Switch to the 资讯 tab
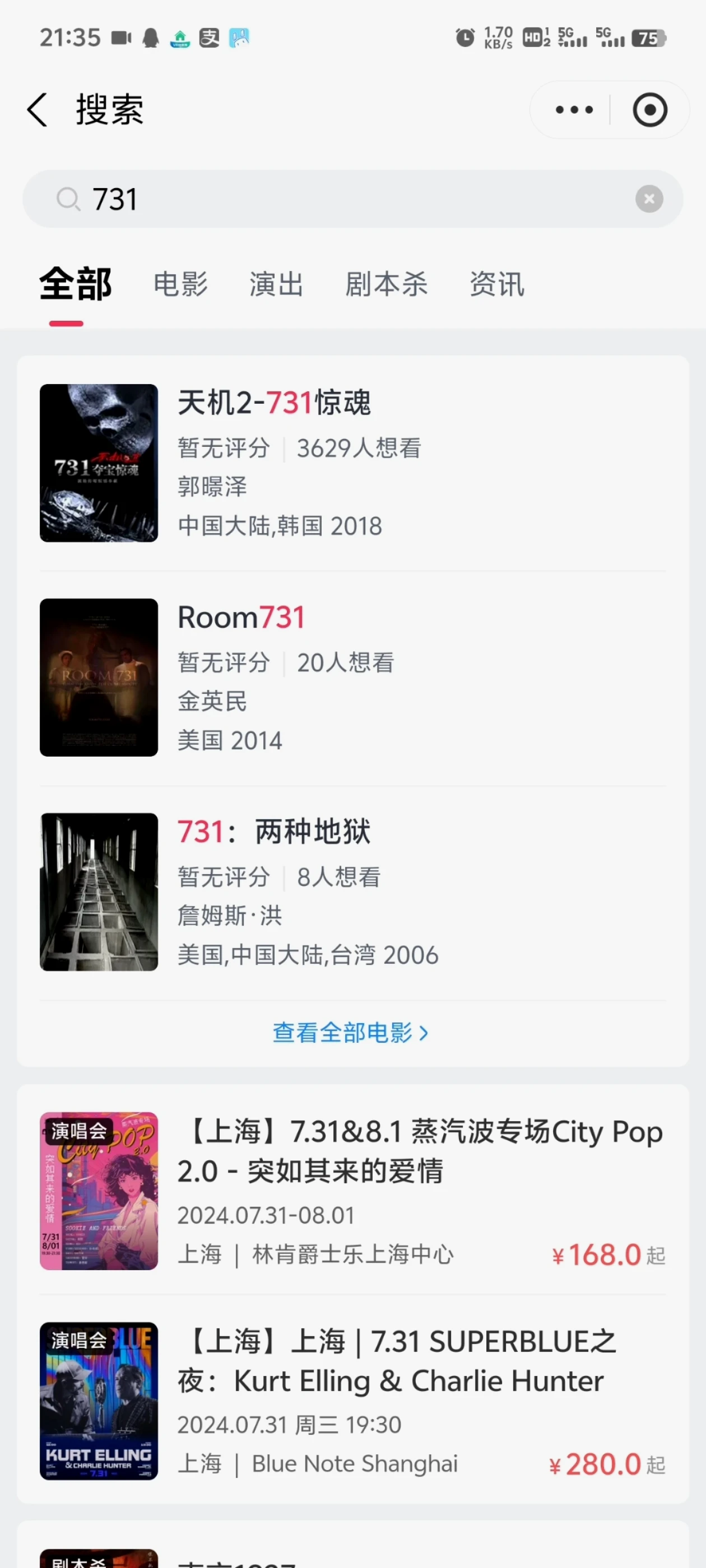Screen dimensions: 706x1568 coord(497,284)
